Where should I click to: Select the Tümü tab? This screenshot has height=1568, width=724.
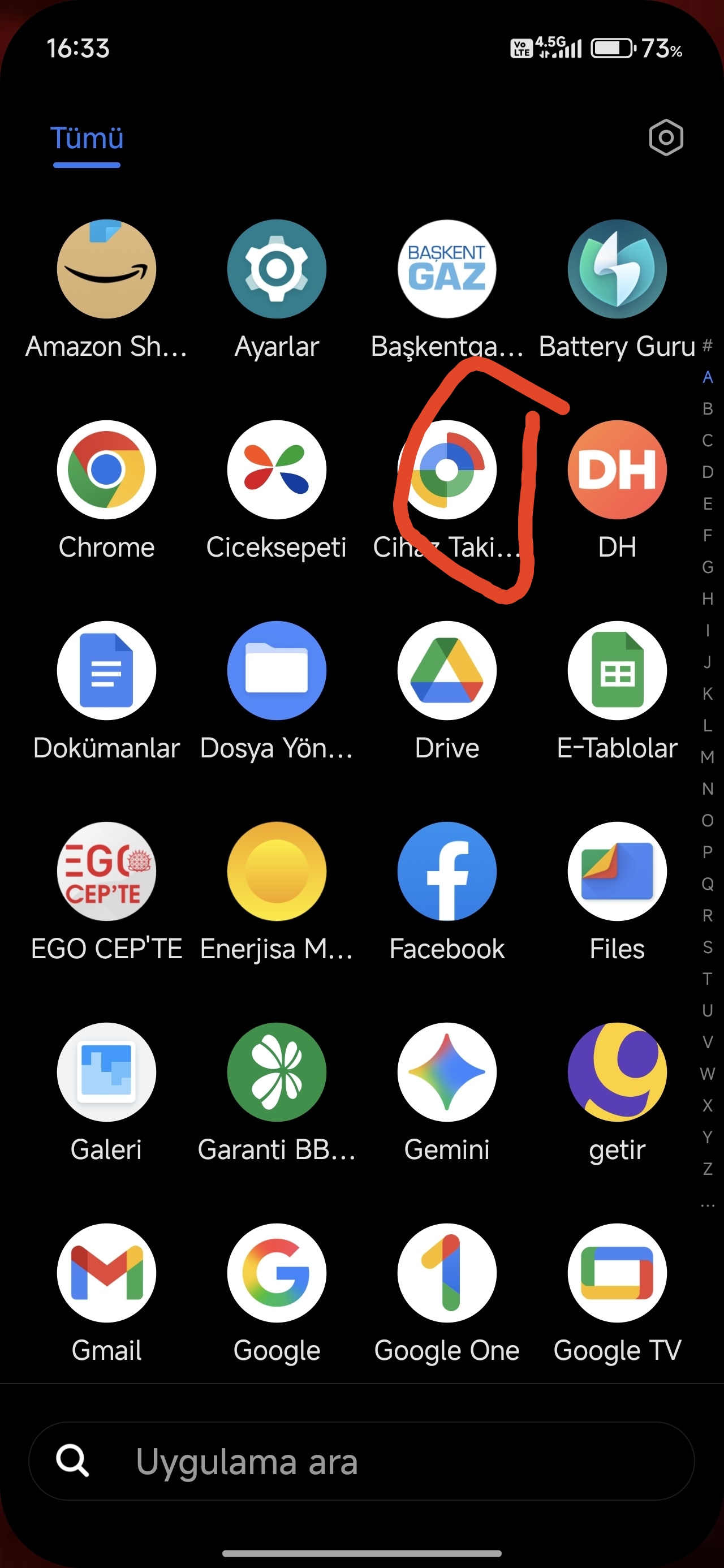point(87,138)
